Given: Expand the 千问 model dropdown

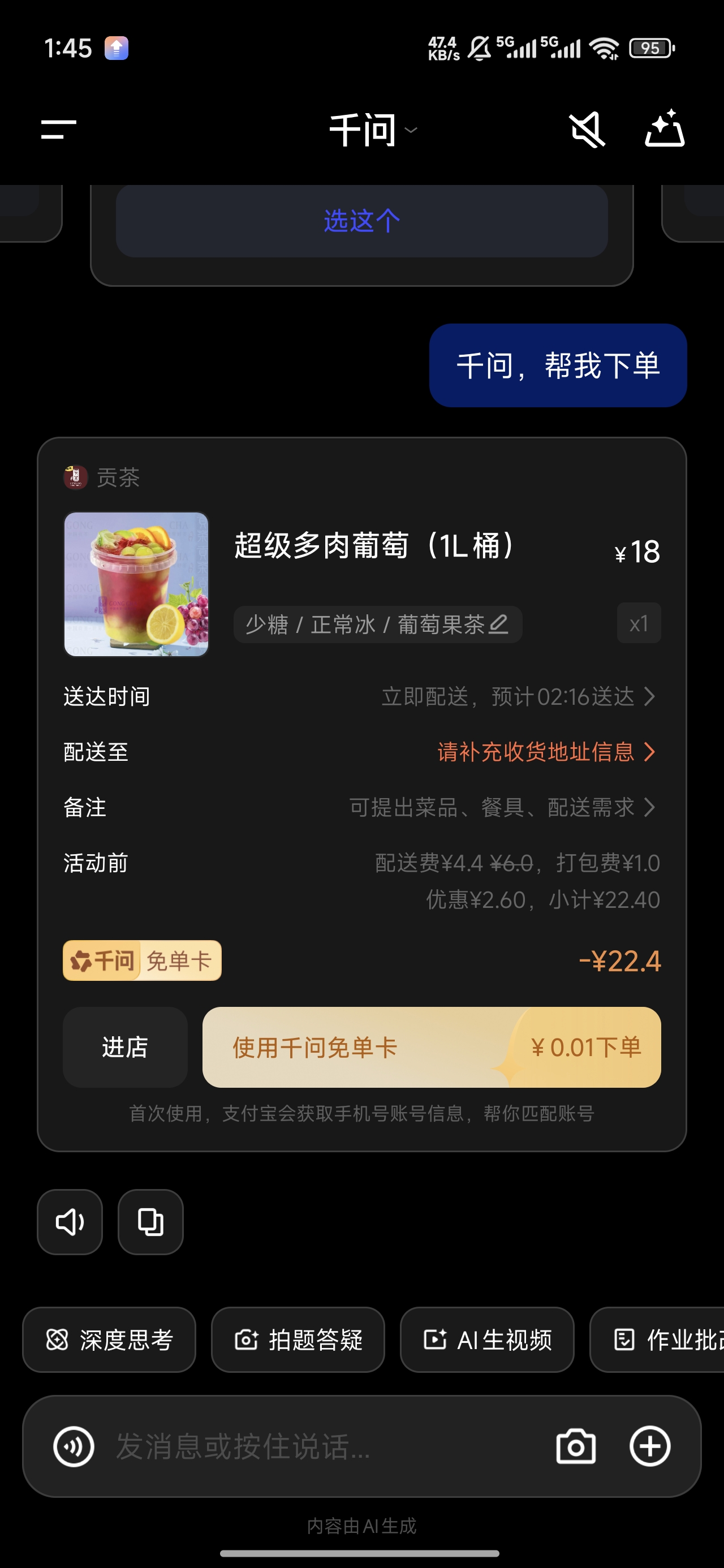Looking at the screenshot, I should coord(372,130).
